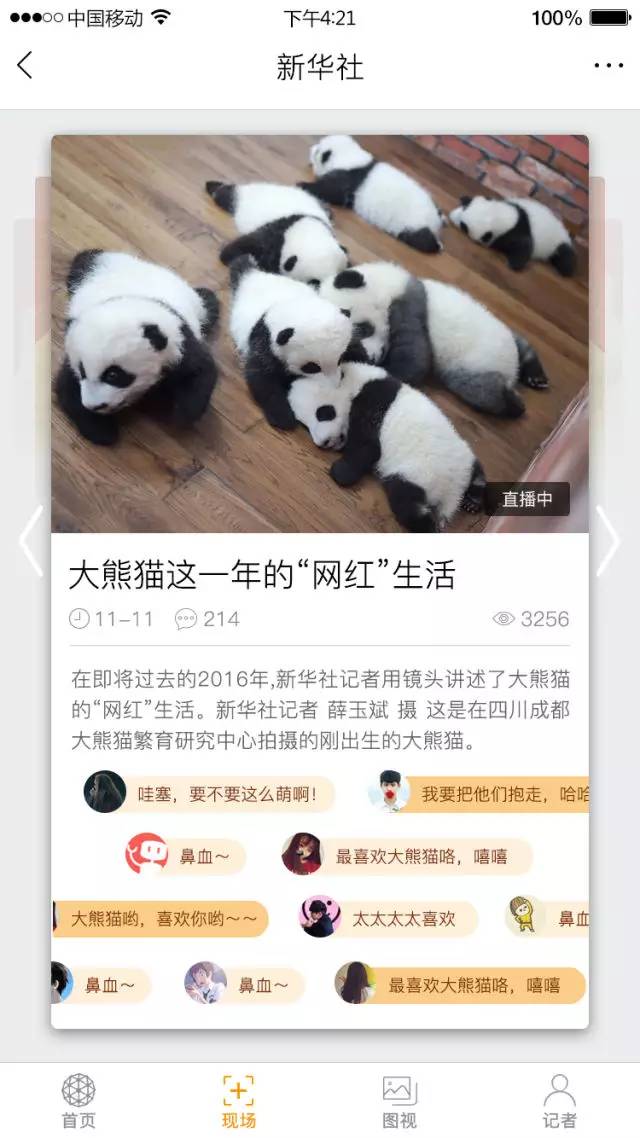
Task: Open the three-dot overflow menu
Action: tap(608, 66)
